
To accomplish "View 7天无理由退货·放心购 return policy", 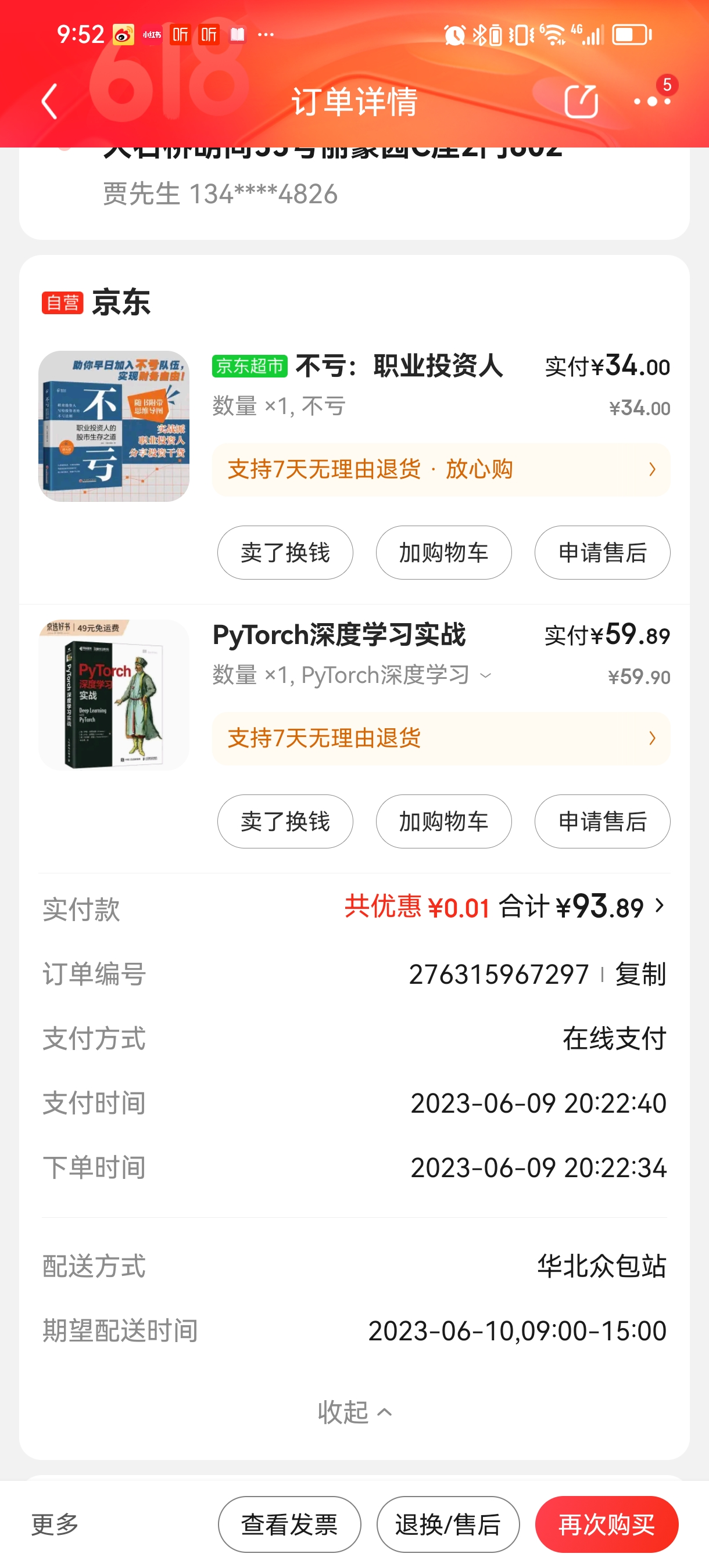I will click(x=441, y=470).
